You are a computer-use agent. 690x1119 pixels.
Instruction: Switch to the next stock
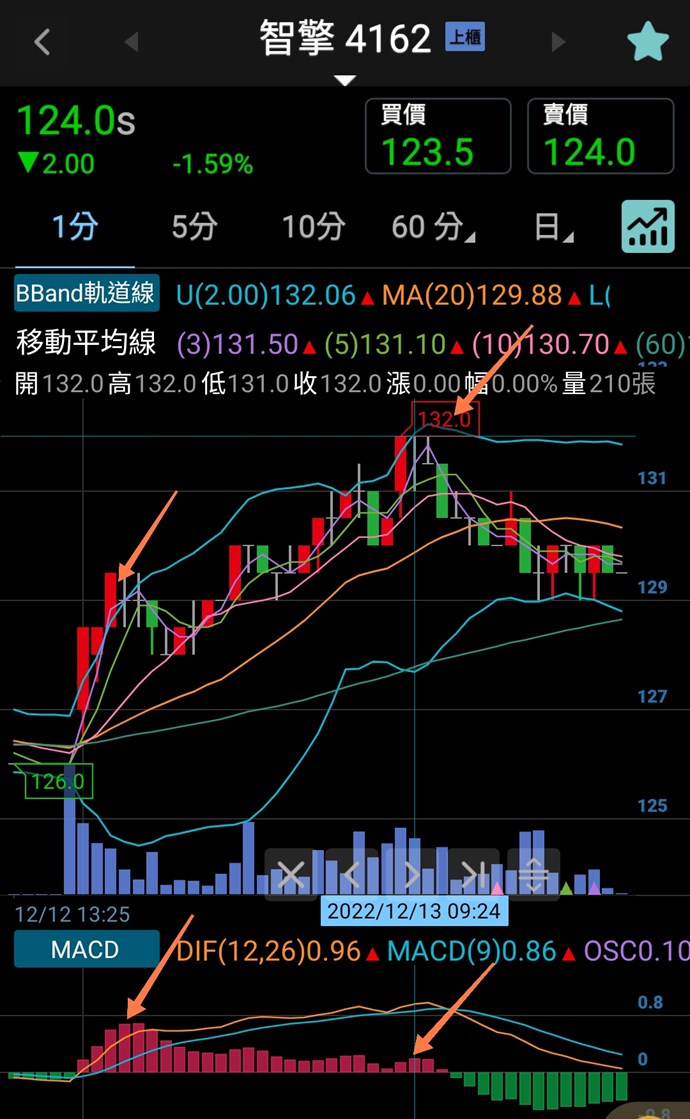pyautogui.click(x=558, y=41)
